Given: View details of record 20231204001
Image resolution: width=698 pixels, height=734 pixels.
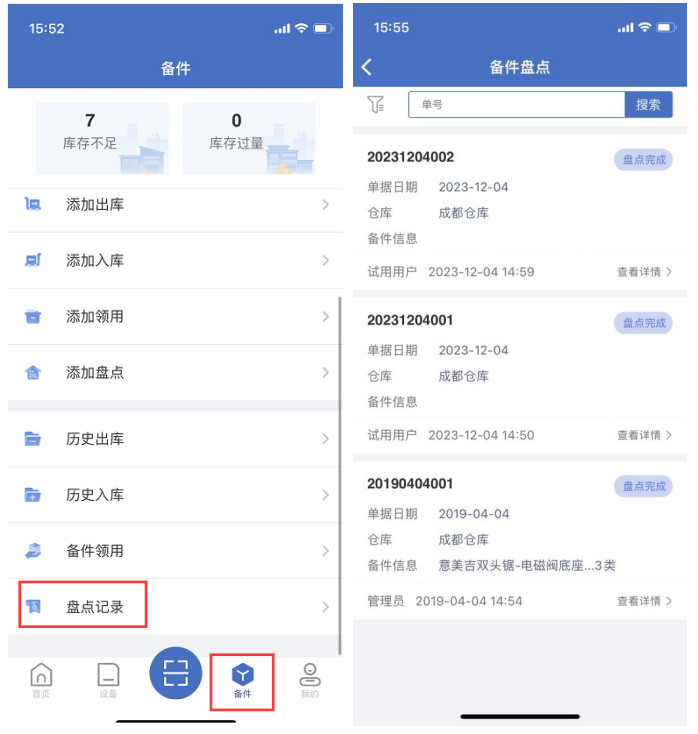Looking at the screenshot, I should coord(644,435).
